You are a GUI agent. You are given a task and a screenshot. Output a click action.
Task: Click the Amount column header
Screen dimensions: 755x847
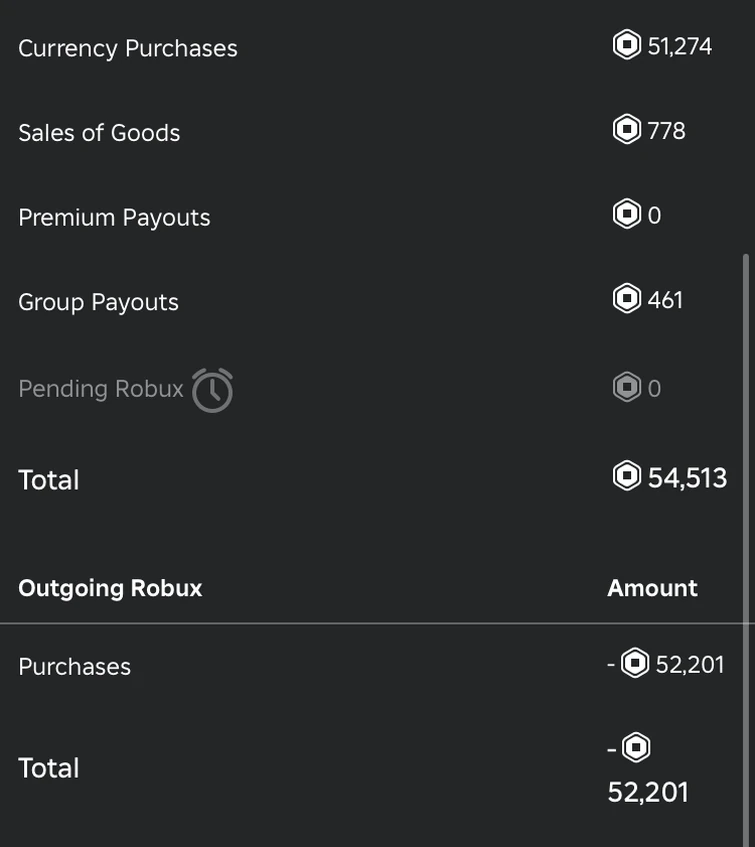click(x=652, y=586)
